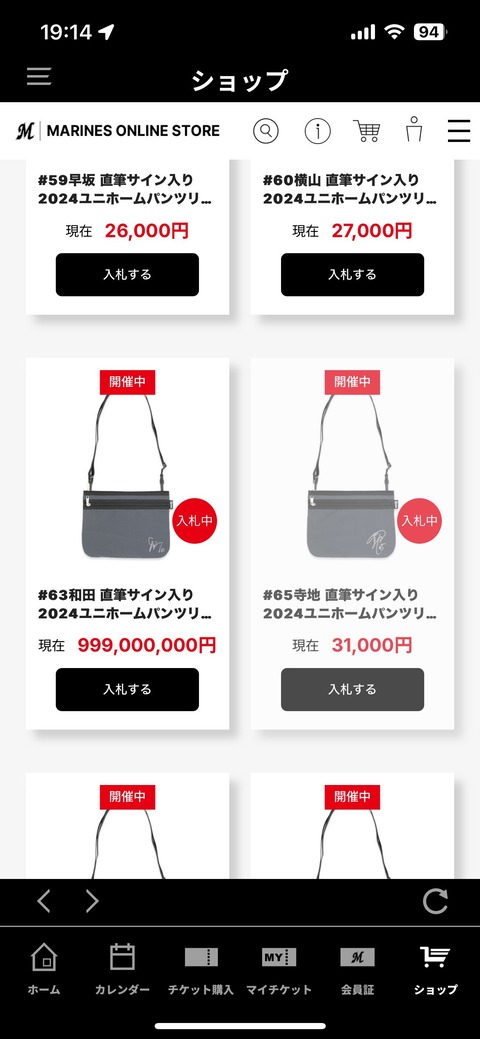Viewport: 480px width, 1039px height.
Task: Switch to the ホーム tab
Action: pos(44,969)
